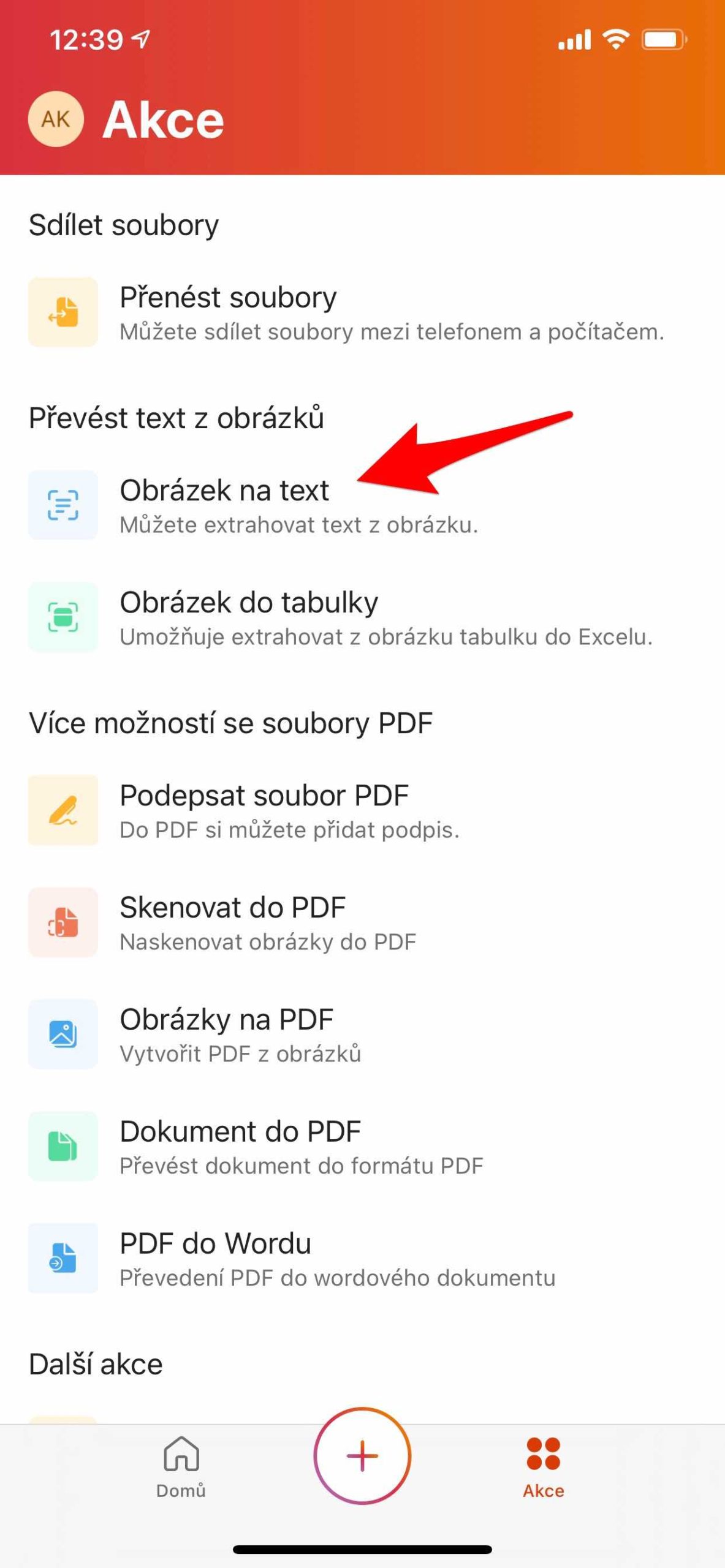The image size is (725, 1568).
Task: Open the Obrázky na PDF image icon
Action: tap(63, 1033)
